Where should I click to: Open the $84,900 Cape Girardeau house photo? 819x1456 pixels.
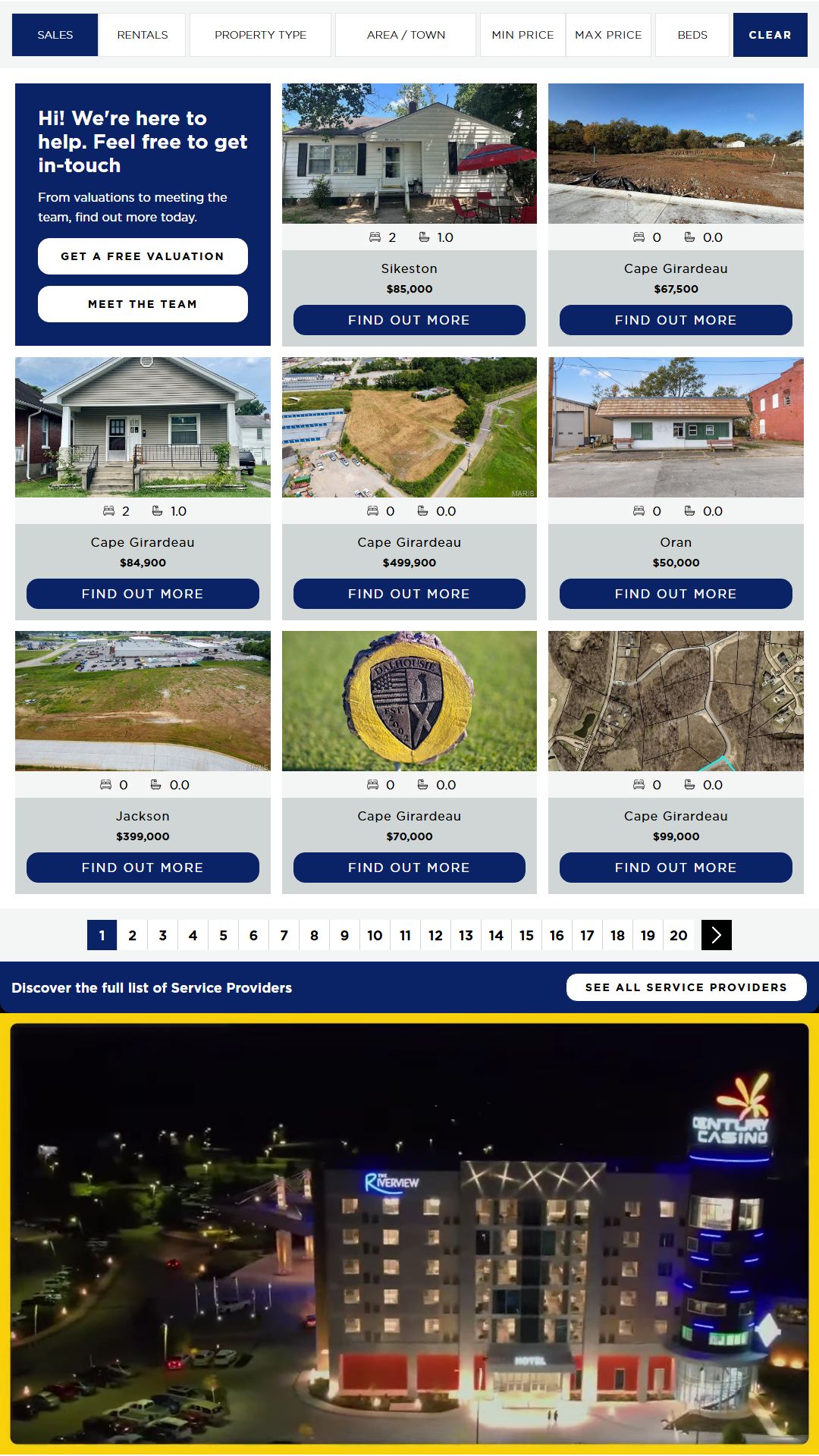[143, 427]
